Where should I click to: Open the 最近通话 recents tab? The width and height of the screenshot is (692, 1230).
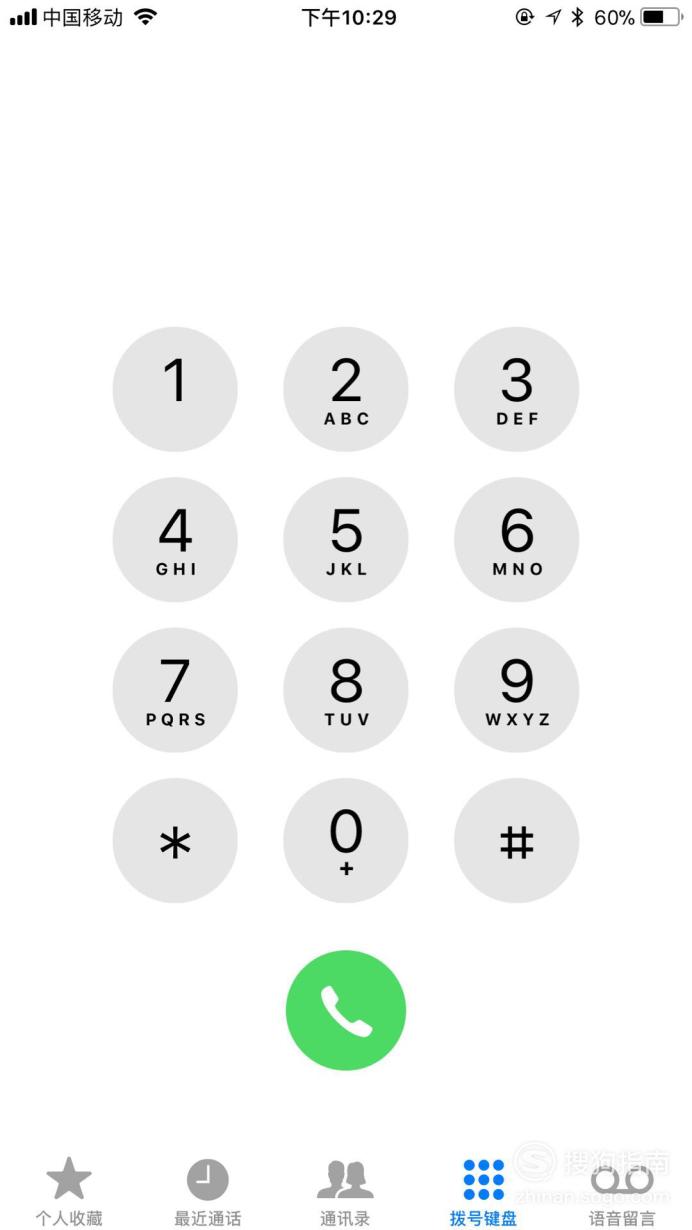click(x=208, y=1191)
